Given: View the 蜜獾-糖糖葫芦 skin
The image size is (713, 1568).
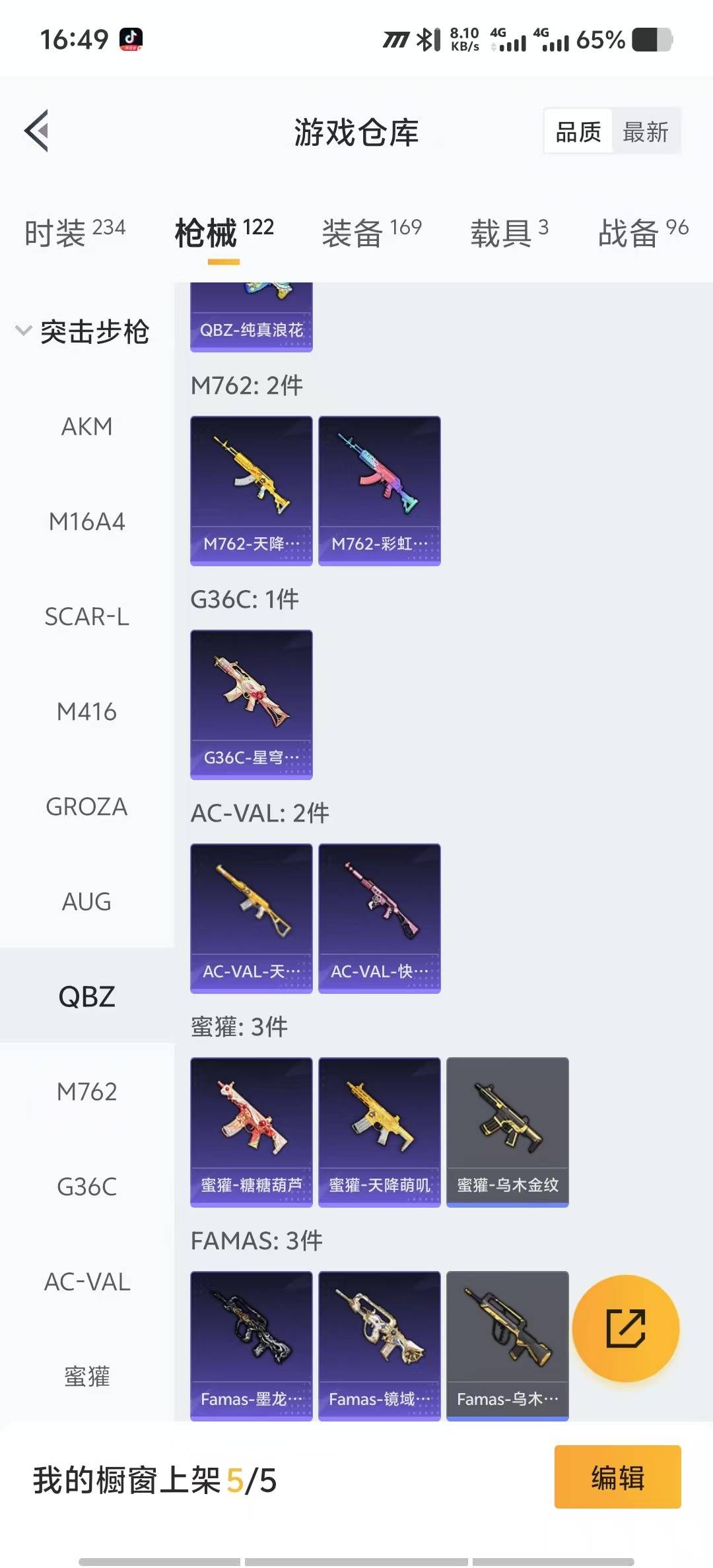Looking at the screenshot, I should click(x=251, y=1132).
